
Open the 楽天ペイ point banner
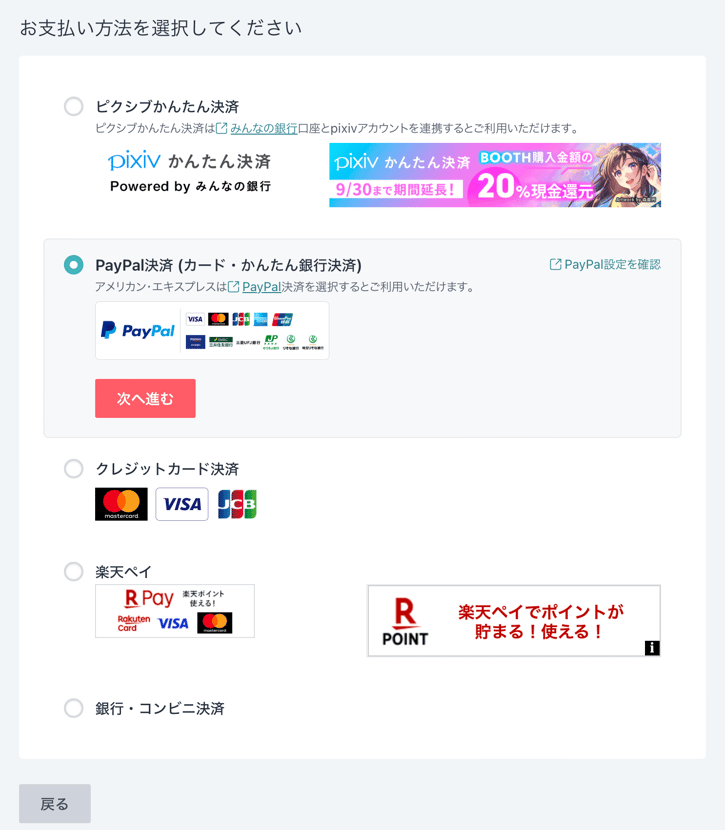pos(513,620)
